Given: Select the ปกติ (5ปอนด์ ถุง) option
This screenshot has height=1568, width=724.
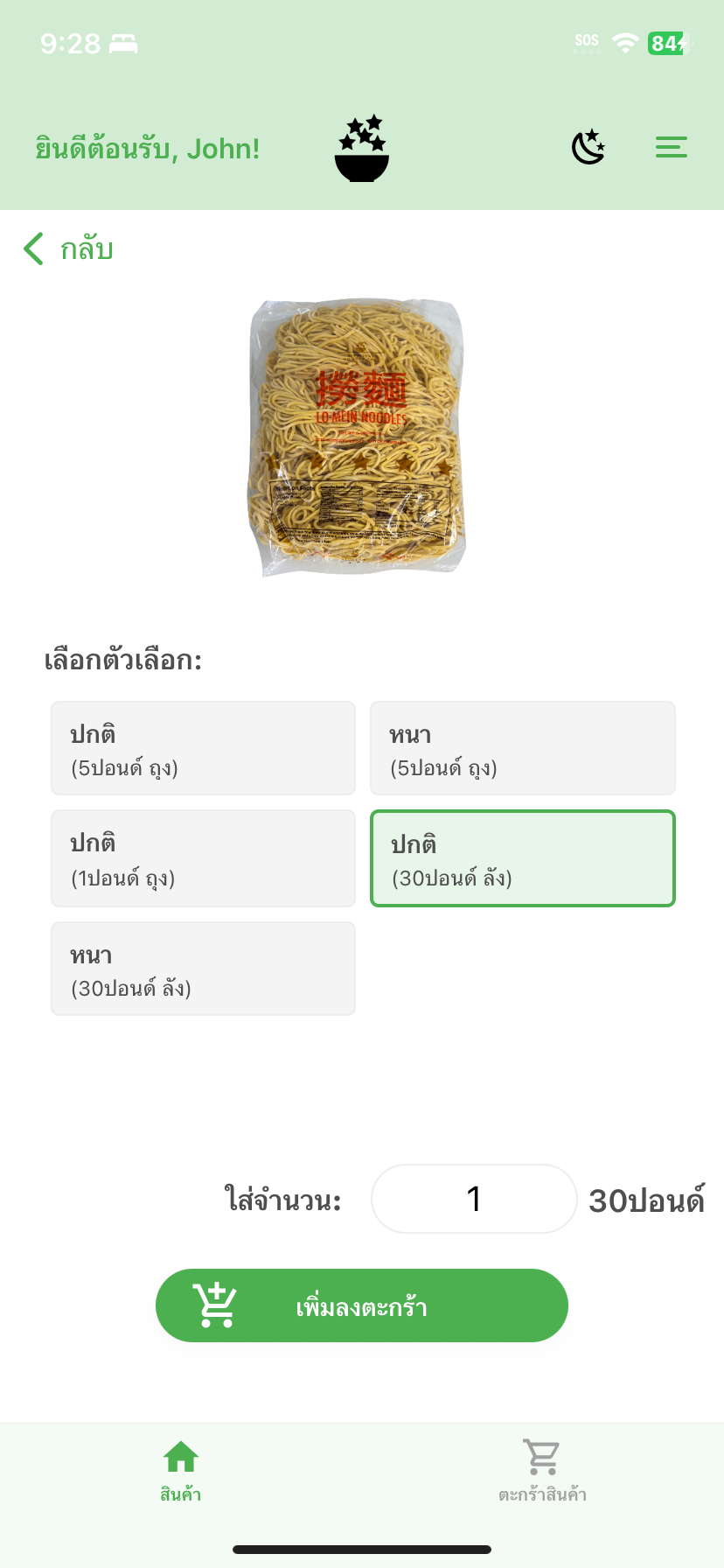Looking at the screenshot, I should coord(203,748).
